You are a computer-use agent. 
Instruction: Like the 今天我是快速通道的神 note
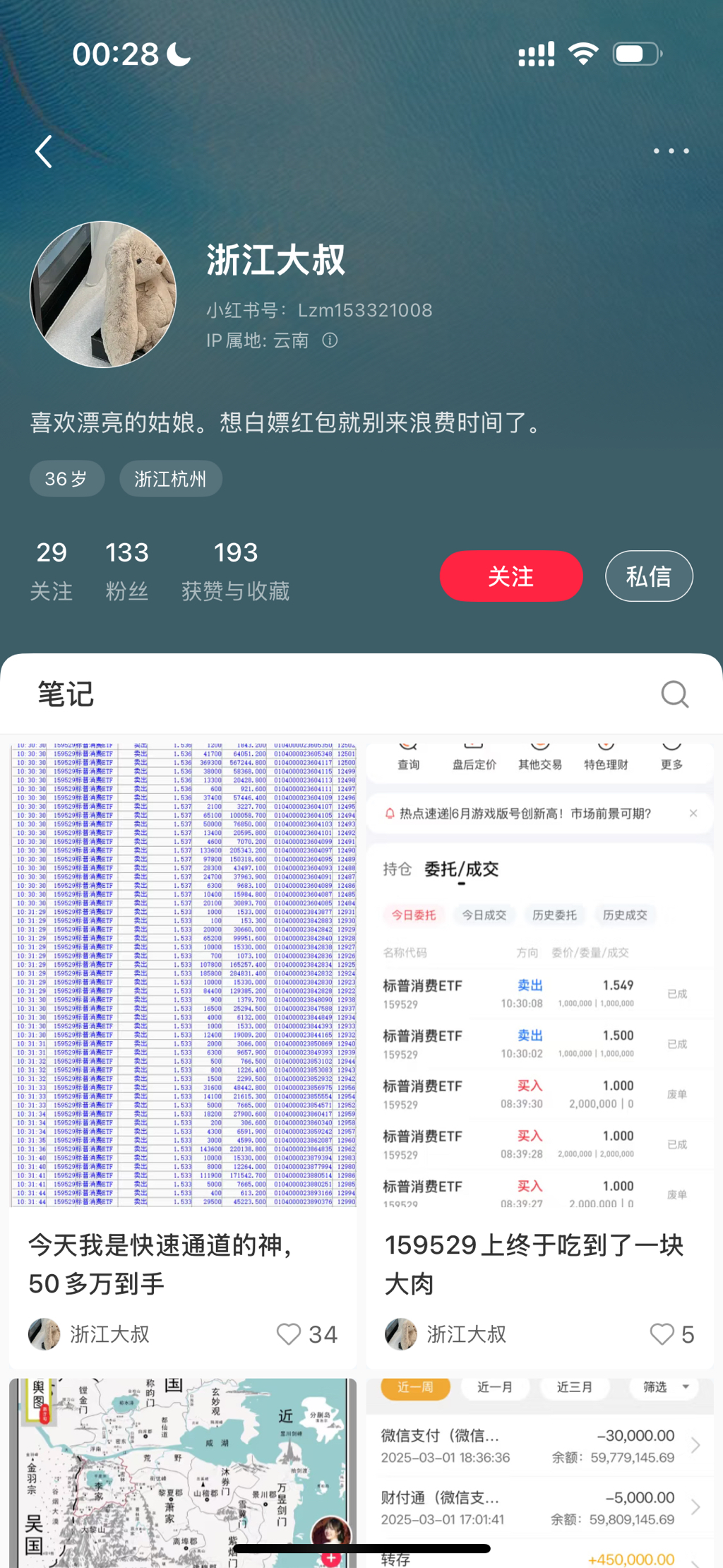tap(289, 1334)
